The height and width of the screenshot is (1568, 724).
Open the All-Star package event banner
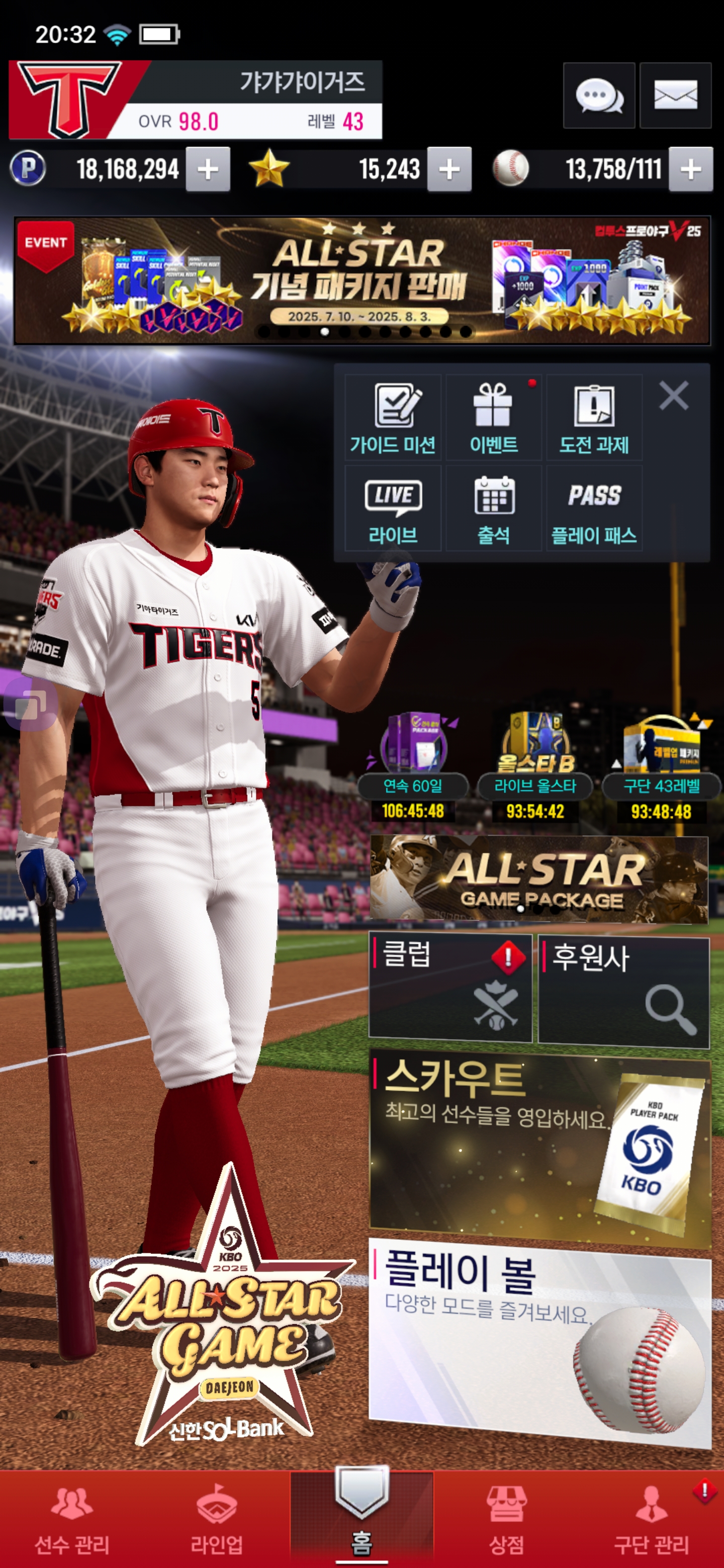coord(361,280)
